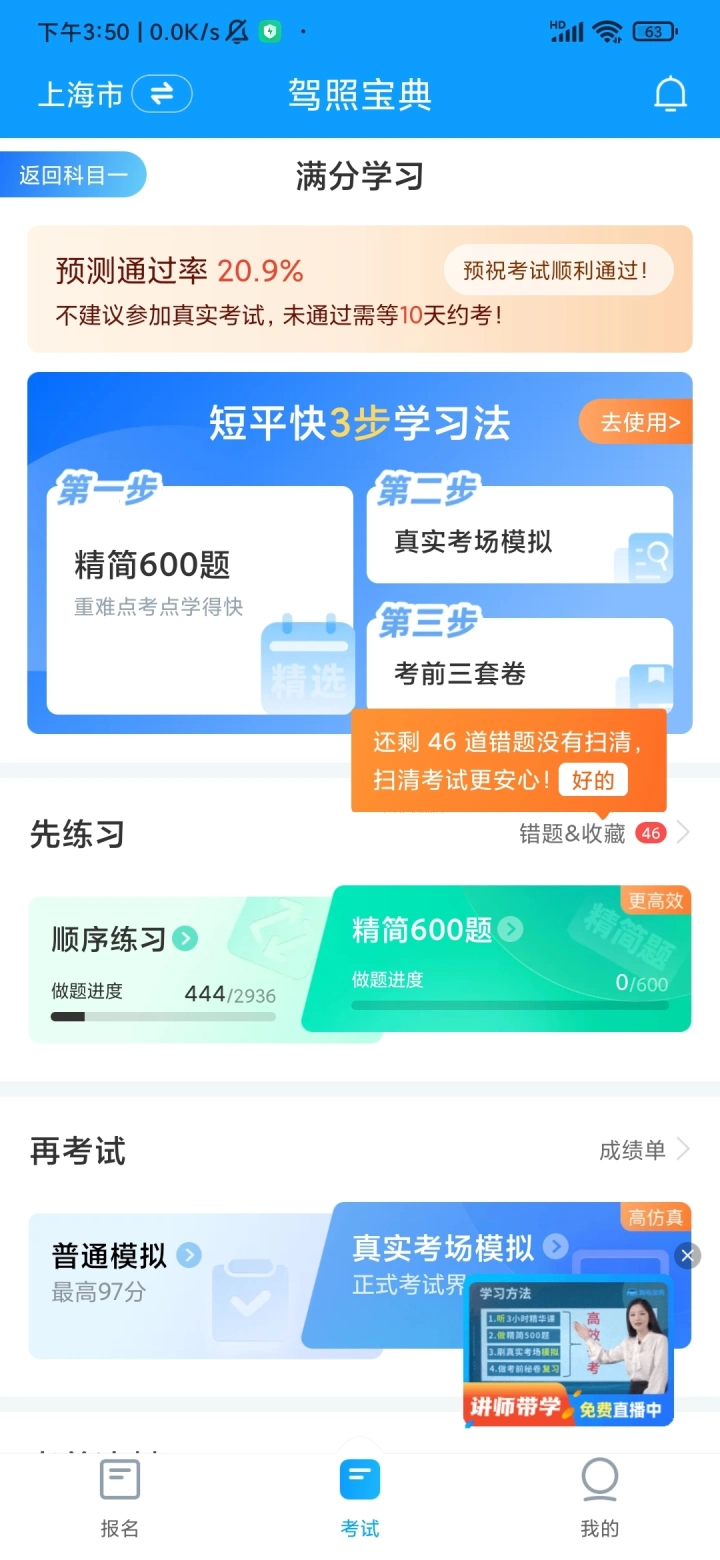The height and width of the screenshot is (1560, 720).
Task: Switch to 考试 tab
Action: [x=360, y=1497]
